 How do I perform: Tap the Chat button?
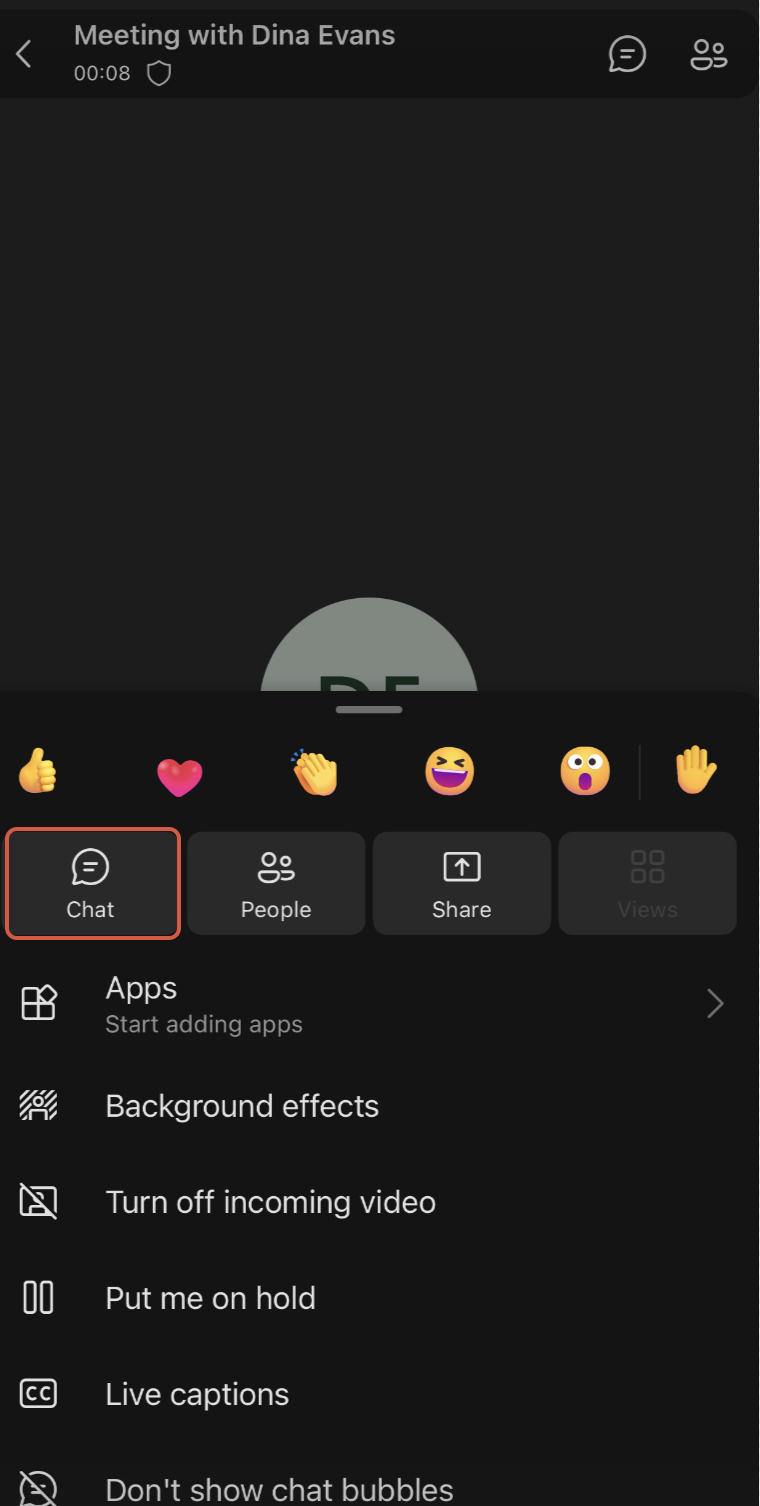[x=92, y=883]
